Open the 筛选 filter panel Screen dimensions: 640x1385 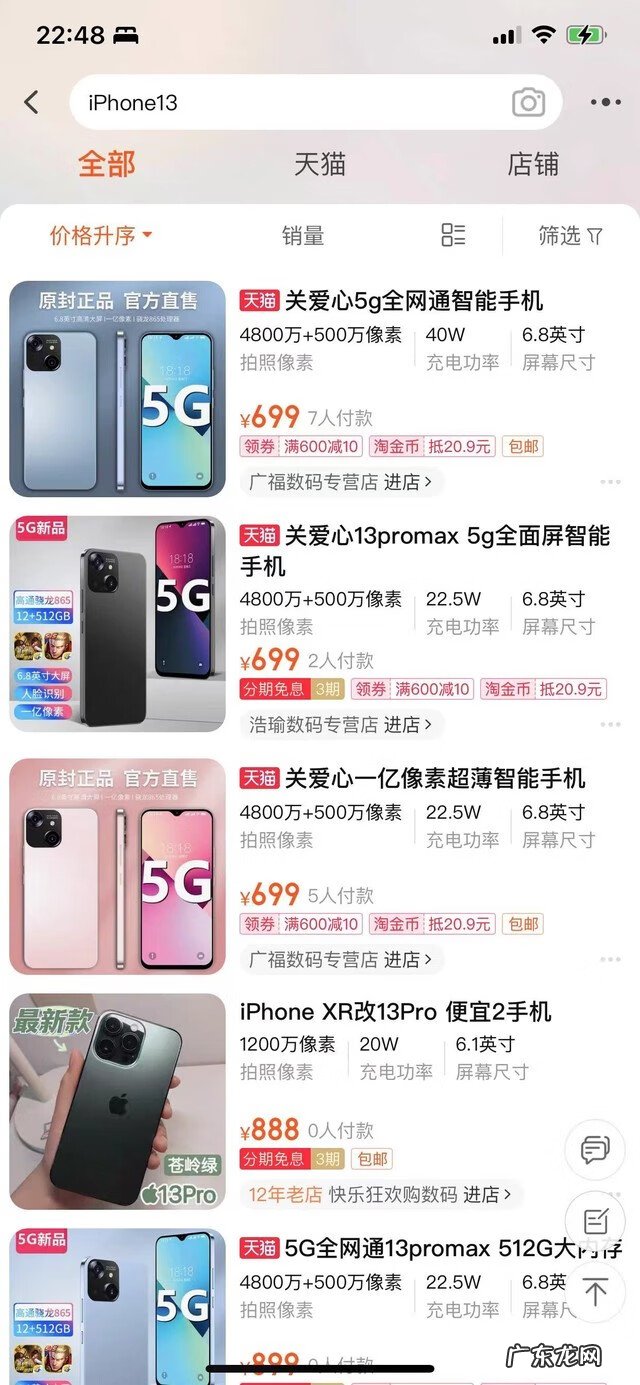click(x=570, y=236)
